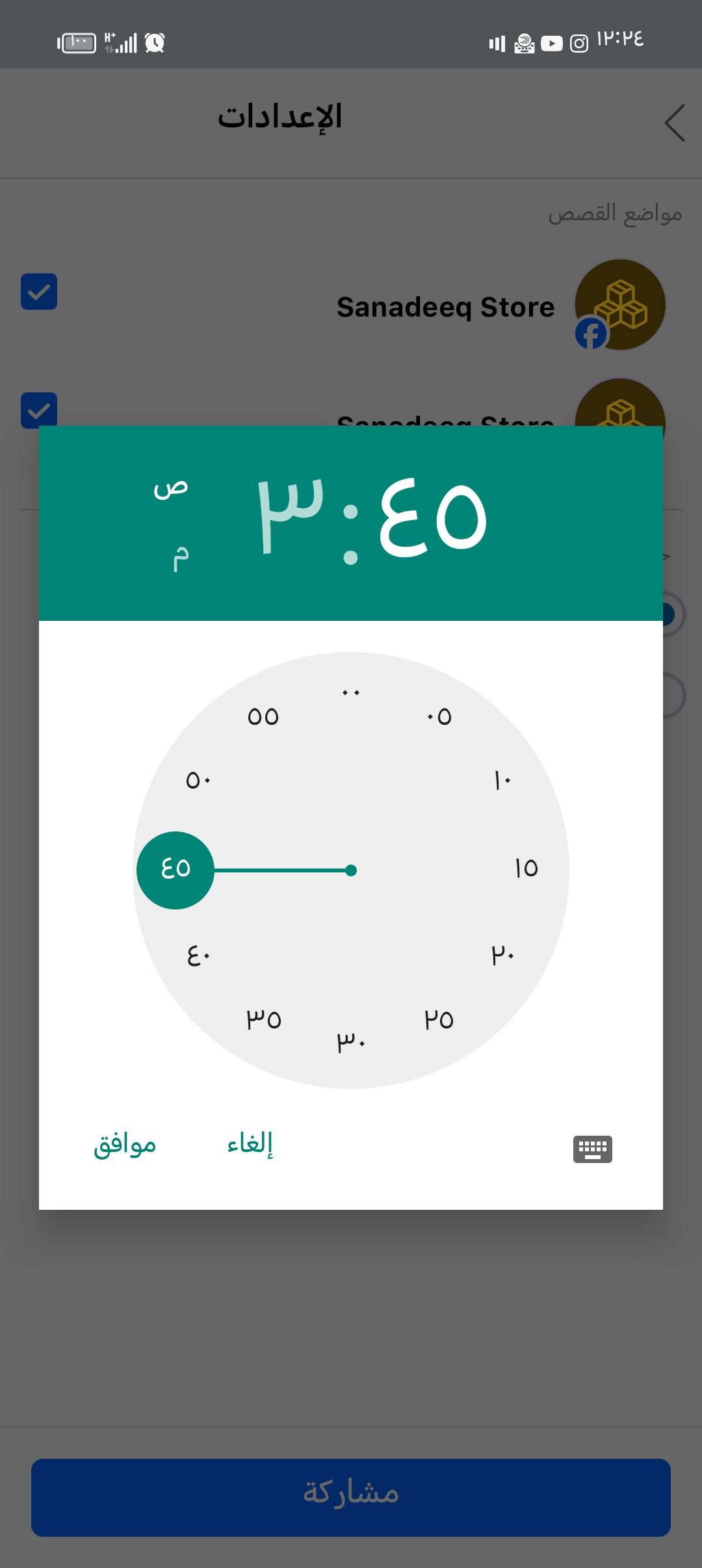The height and width of the screenshot is (1568, 702).
Task: Pick ٤٠ minutes on the clock face
Action: (199, 956)
